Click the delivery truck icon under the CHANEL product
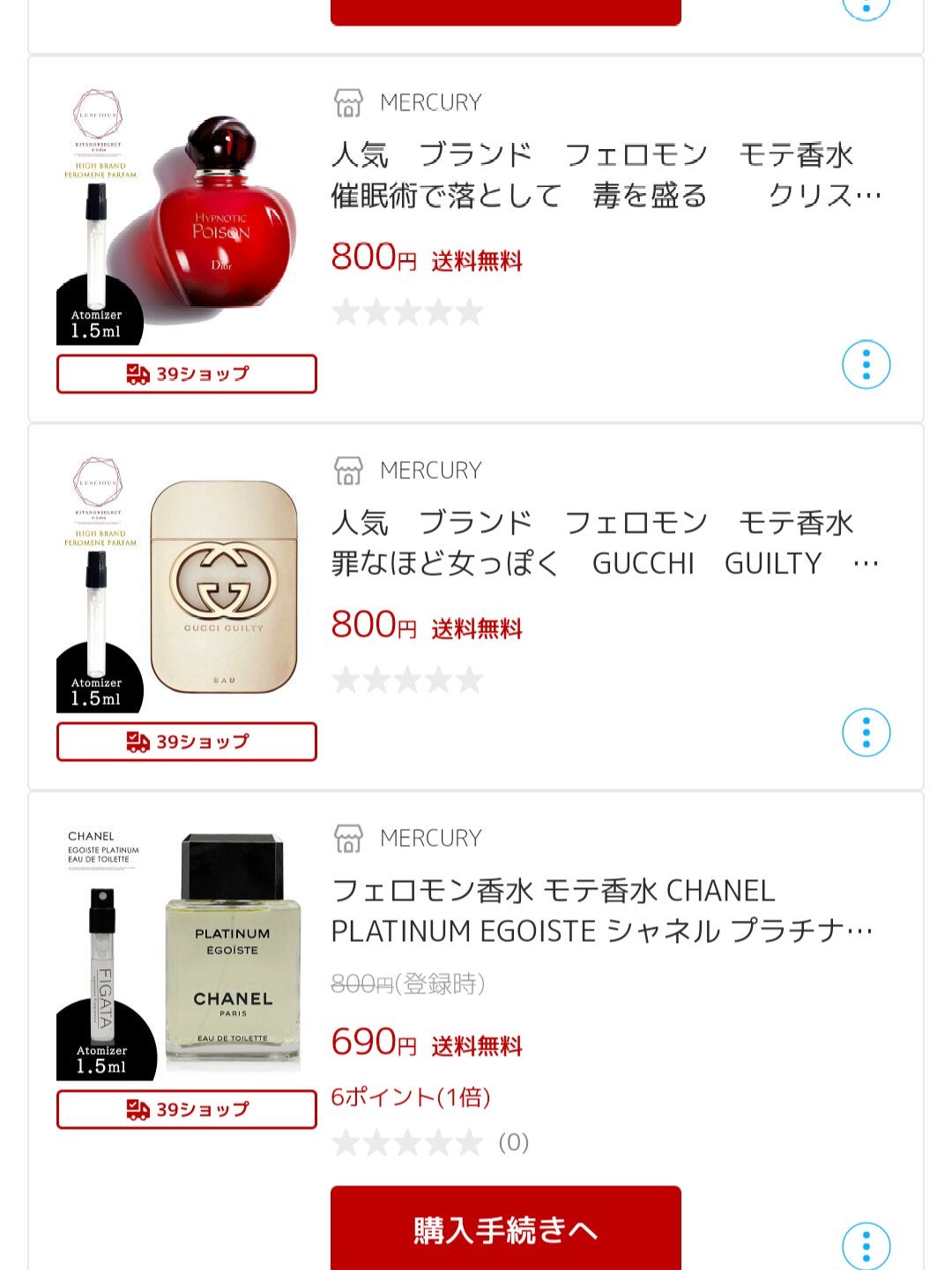The image size is (952, 1270). click(x=137, y=1110)
